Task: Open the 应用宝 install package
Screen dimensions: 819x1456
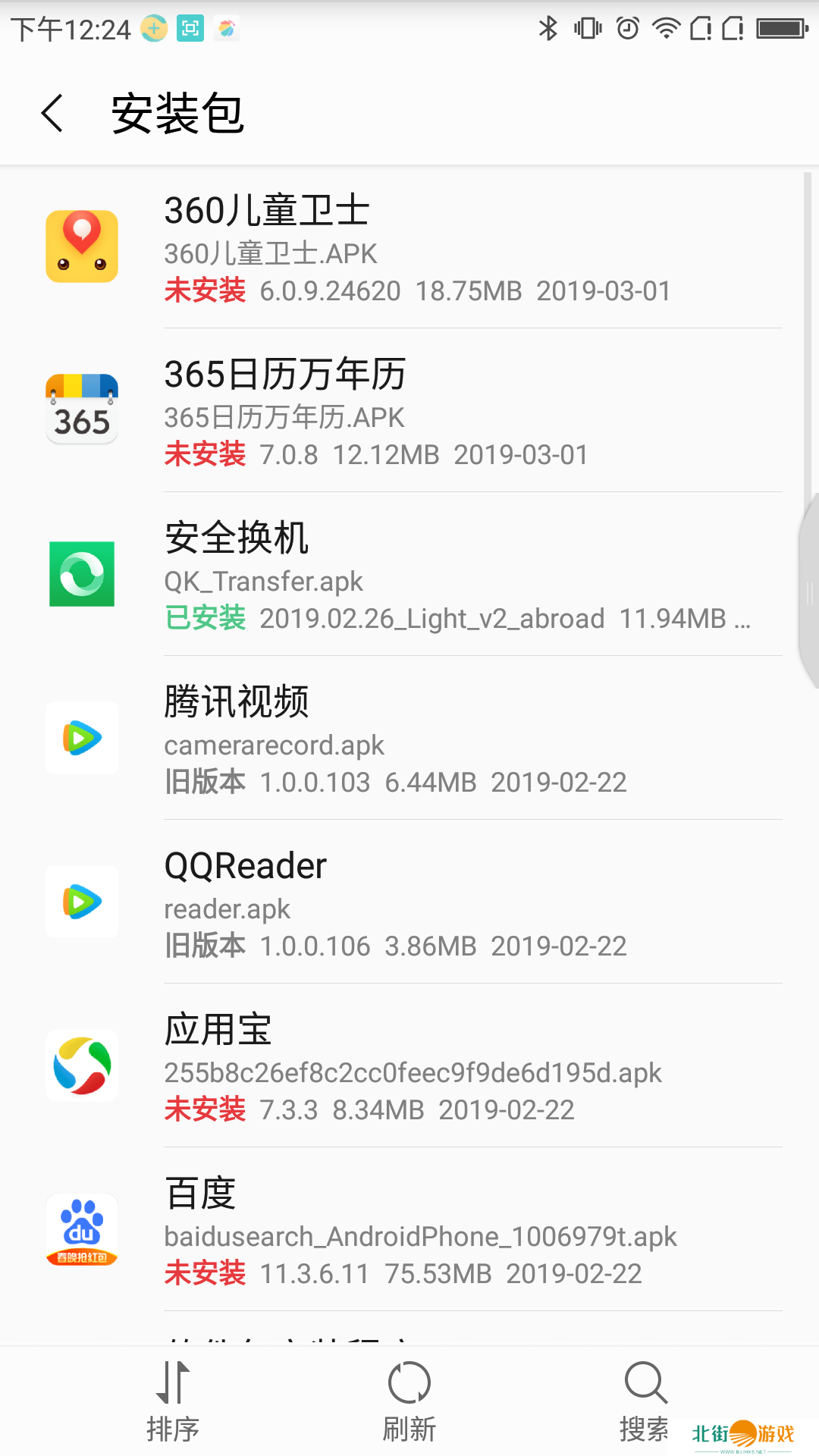Action: pyautogui.click(x=409, y=1067)
